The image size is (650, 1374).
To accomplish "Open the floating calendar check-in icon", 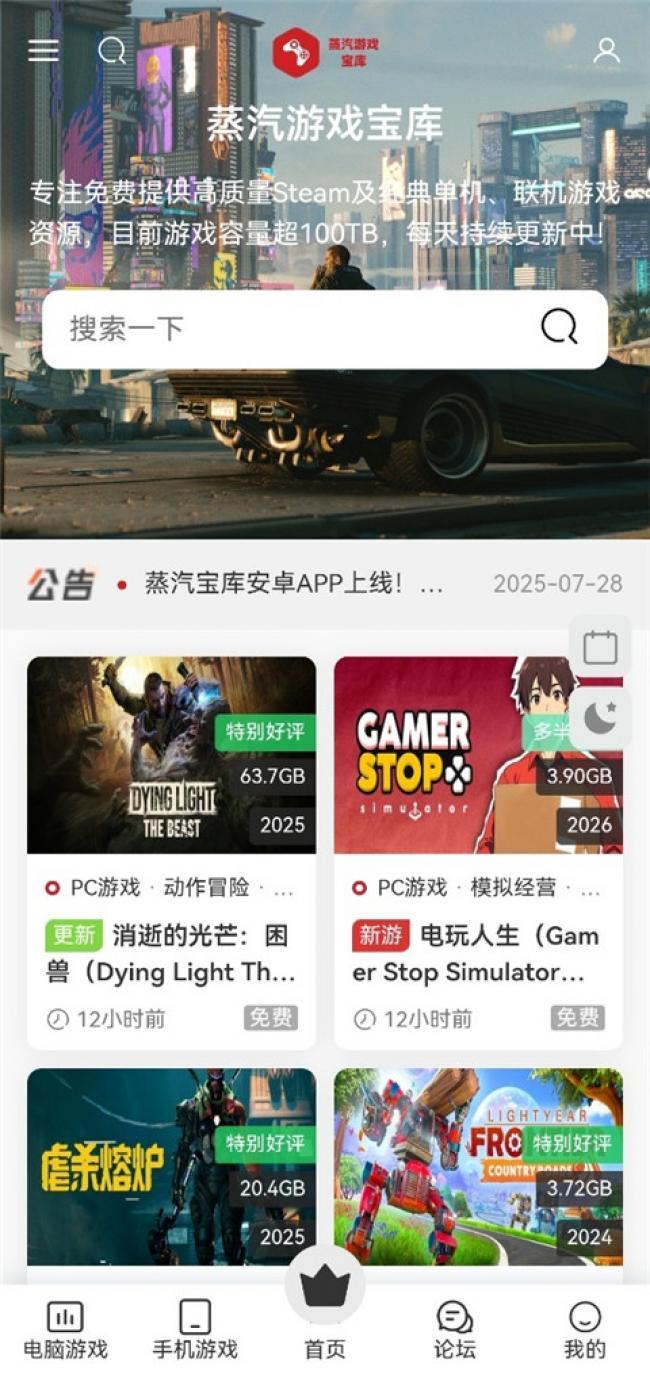I will click(600, 647).
